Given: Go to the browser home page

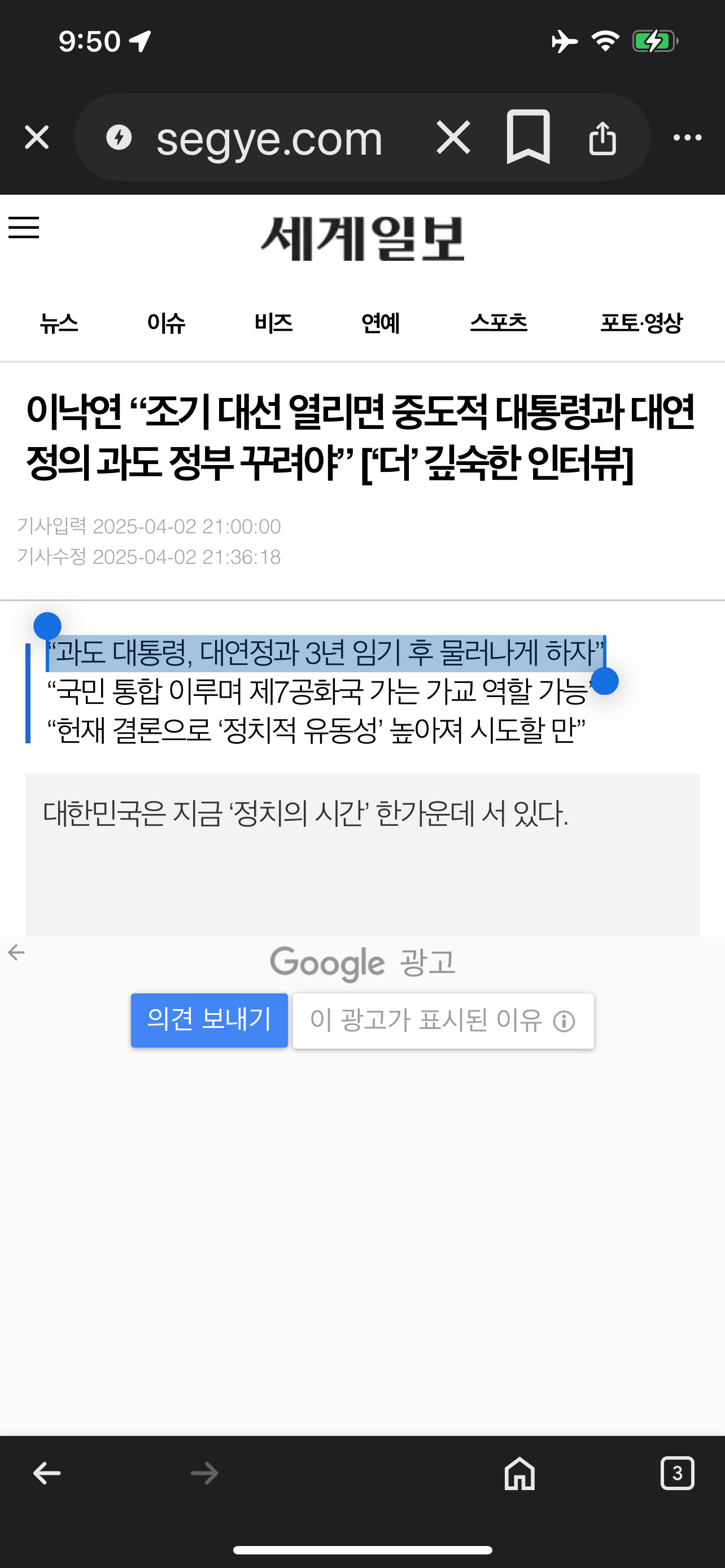Looking at the screenshot, I should (x=520, y=1474).
